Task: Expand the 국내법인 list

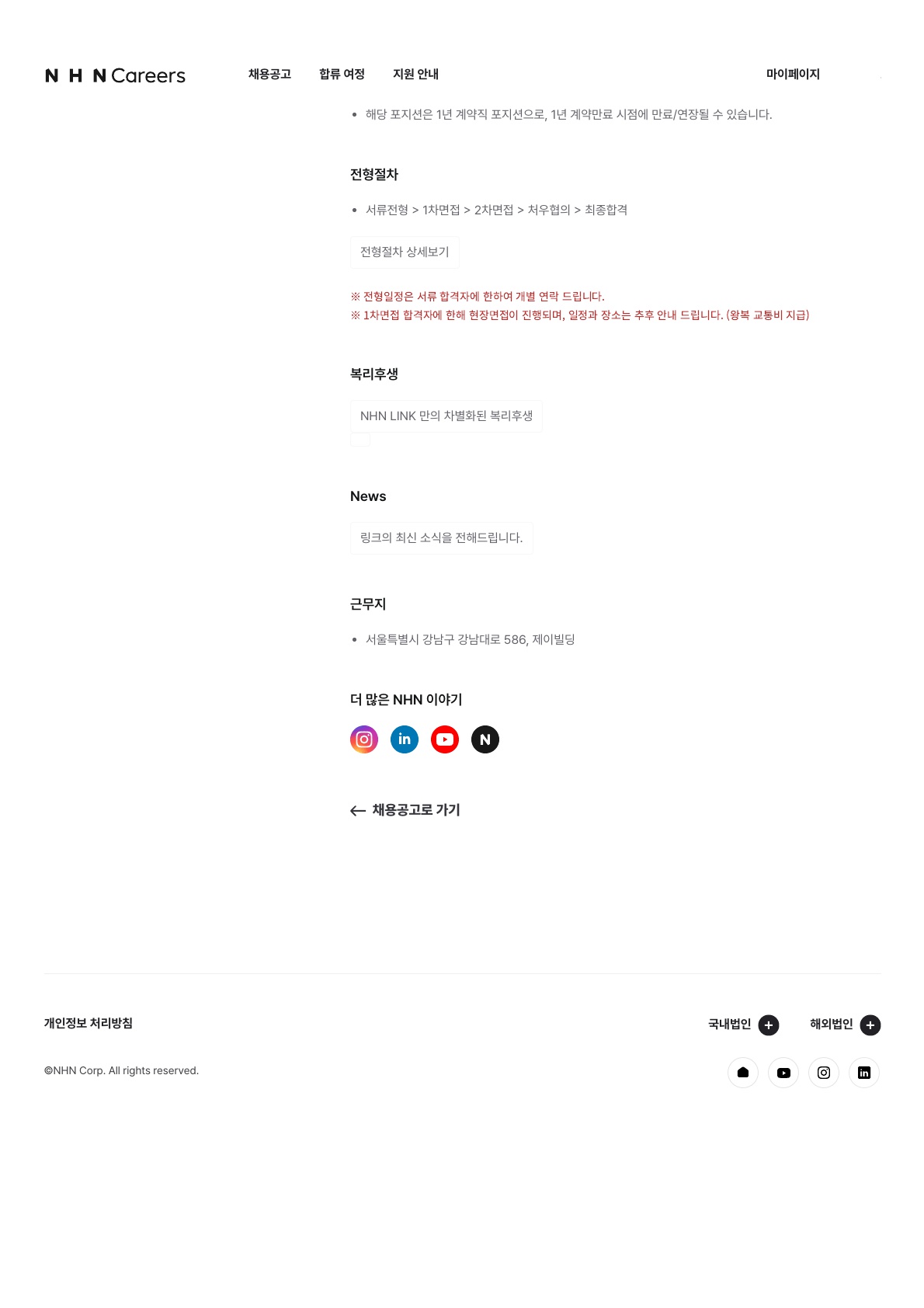Action: pyautogui.click(x=743, y=1025)
